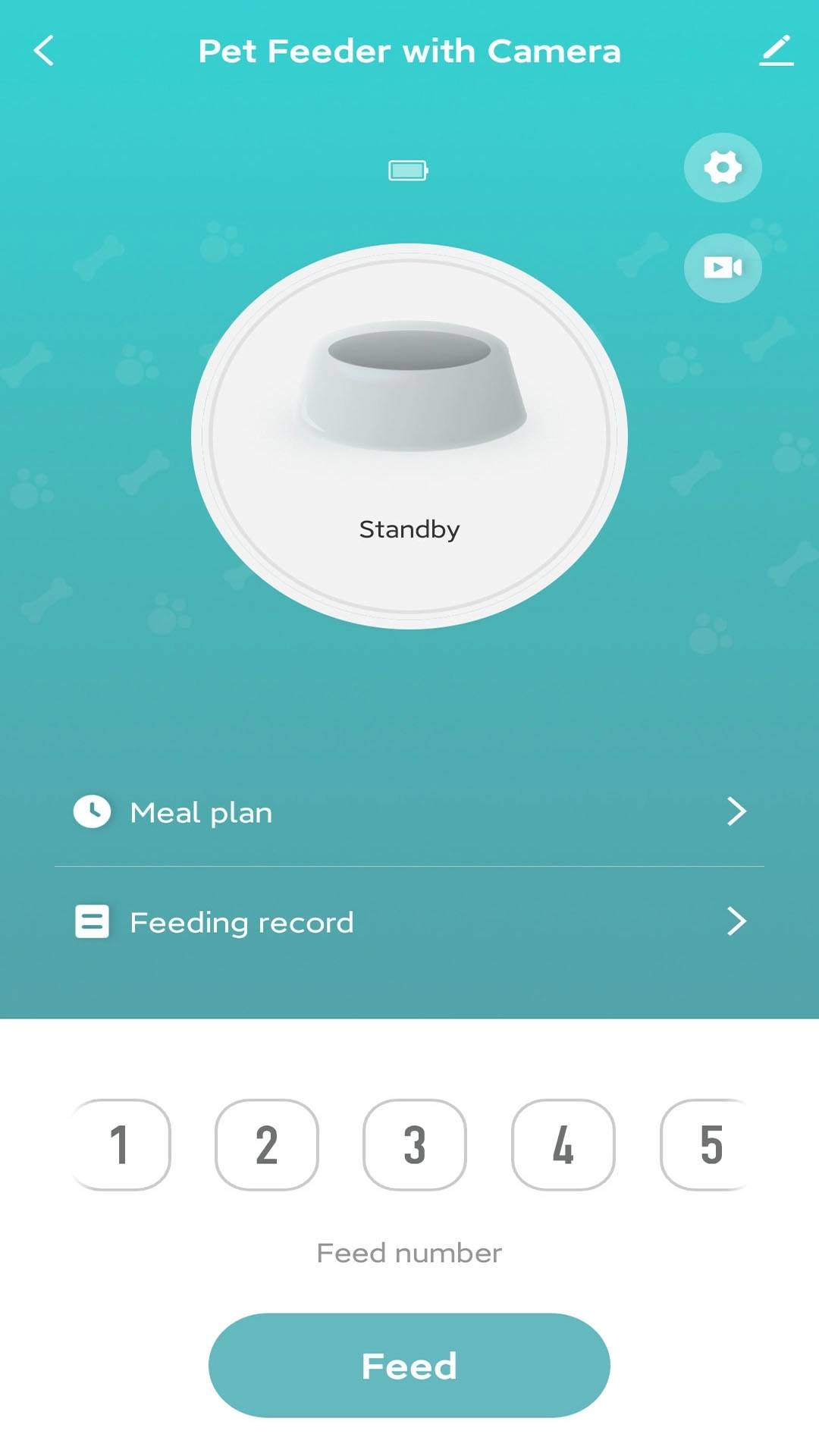Click the battery status indicator
Screen dimensions: 819x1456
[x=409, y=170]
